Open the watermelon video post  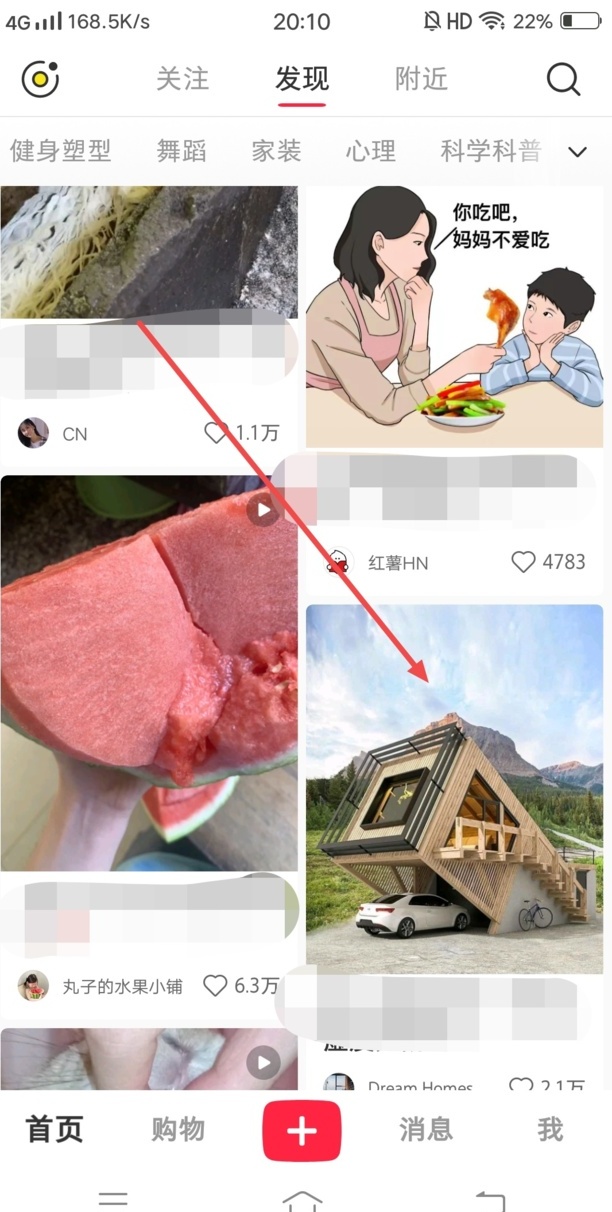pos(149,672)
